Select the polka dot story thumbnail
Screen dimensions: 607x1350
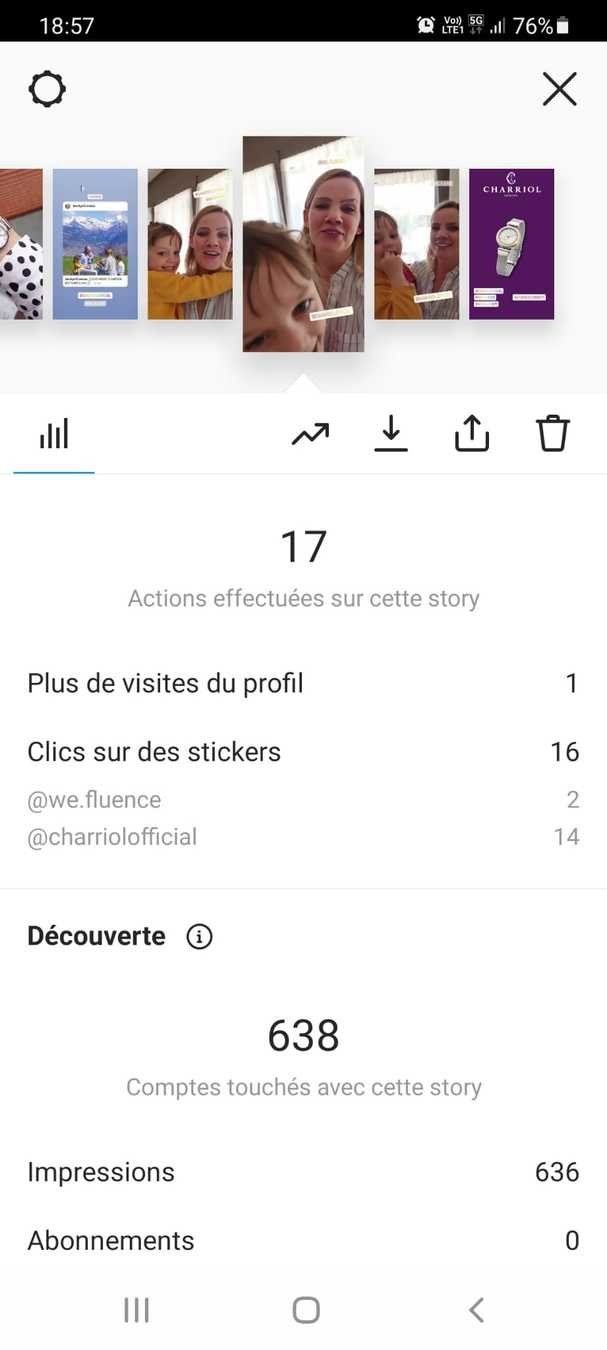coord(20,244)
